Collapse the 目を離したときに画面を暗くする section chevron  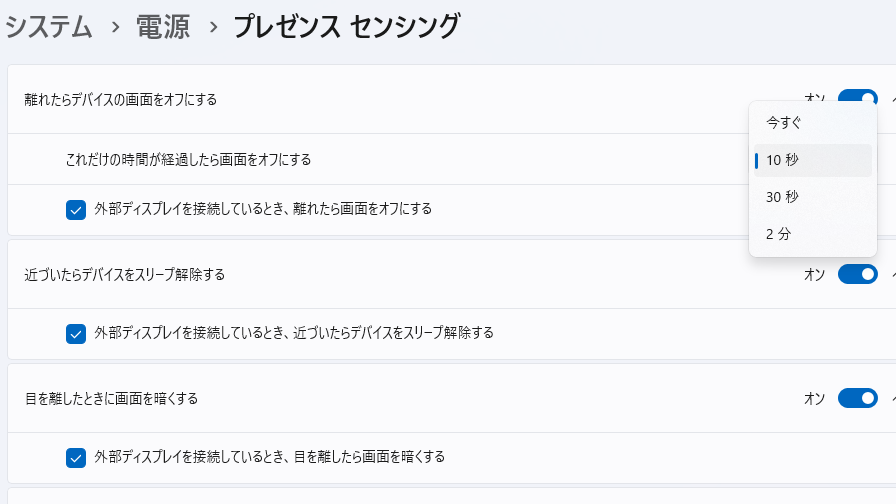pos(892,398)
